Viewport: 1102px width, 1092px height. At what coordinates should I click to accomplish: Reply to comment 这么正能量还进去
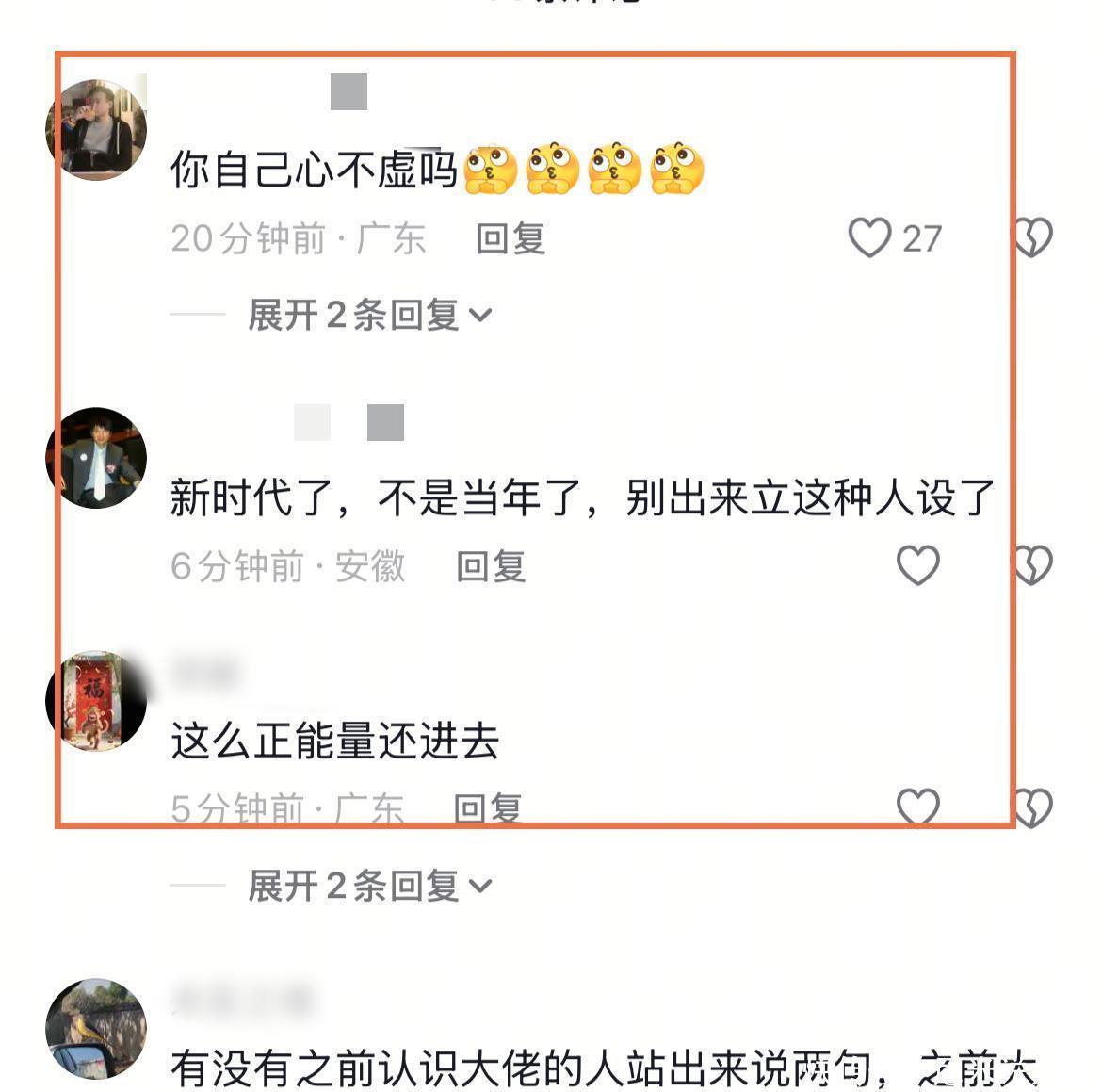tap(488, 807)
